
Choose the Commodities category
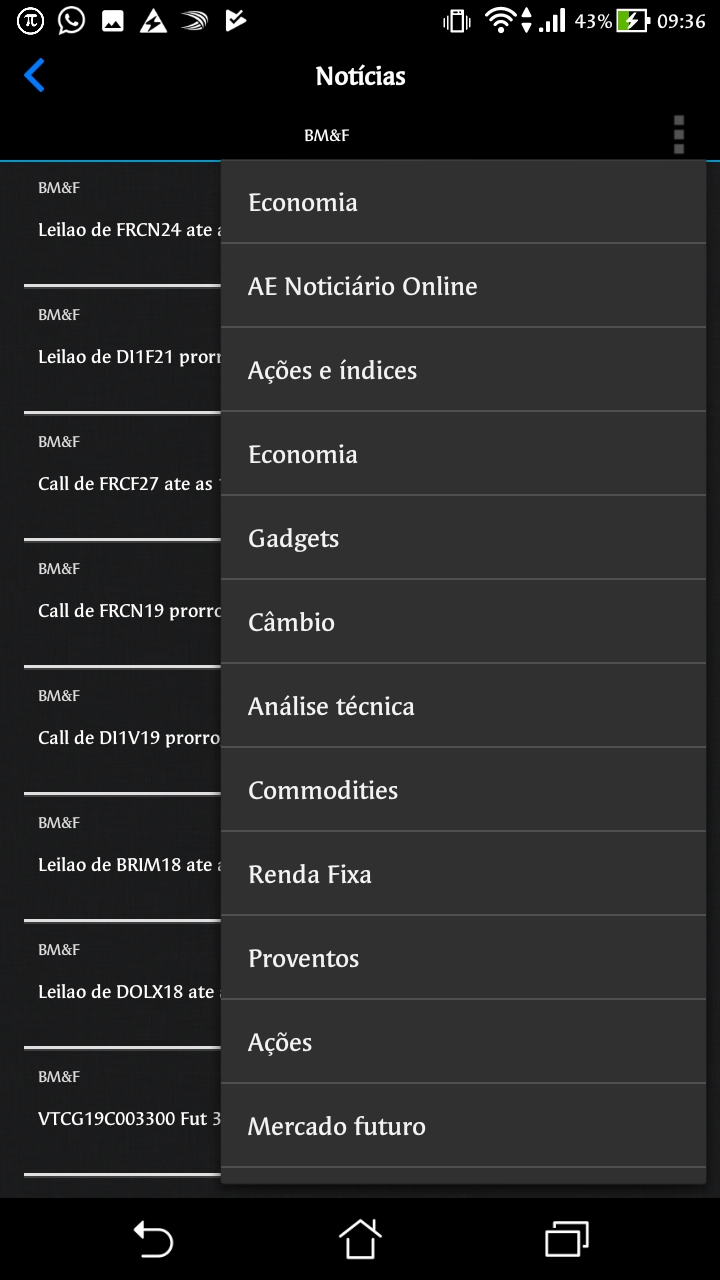coord(463,790)
